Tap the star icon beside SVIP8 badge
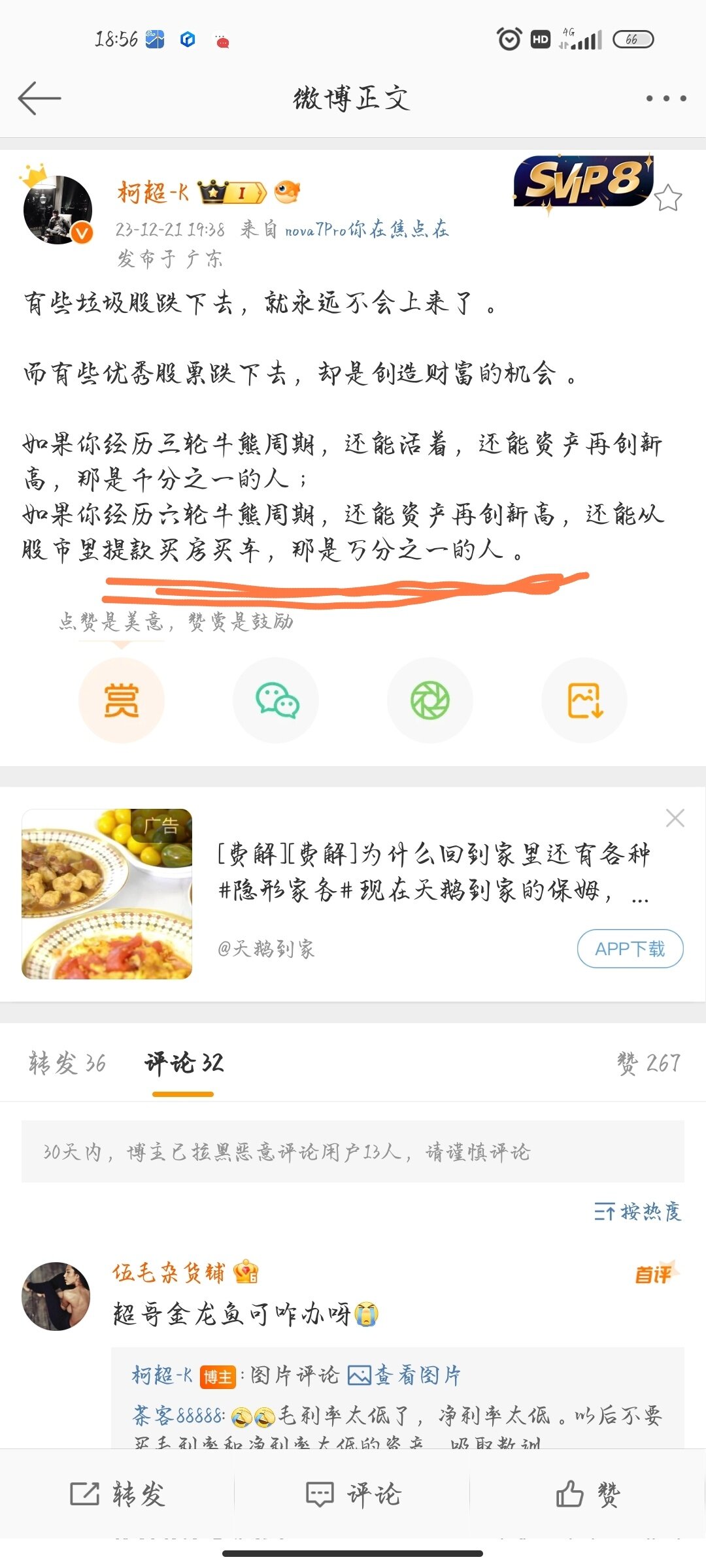Screen dimensions: 706x1568 click(667, 198)
